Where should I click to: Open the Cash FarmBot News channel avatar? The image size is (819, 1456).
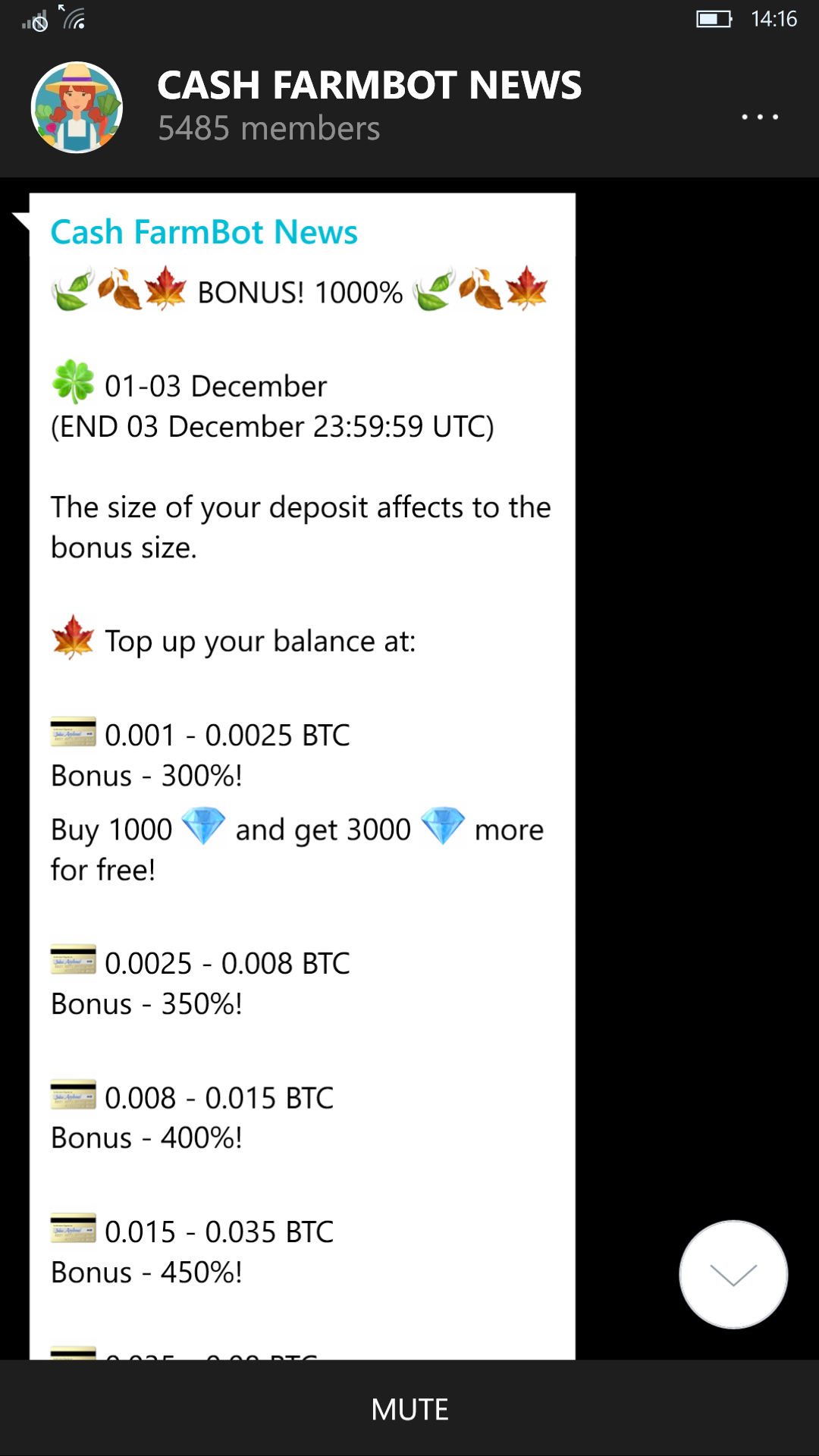[77, 108]
